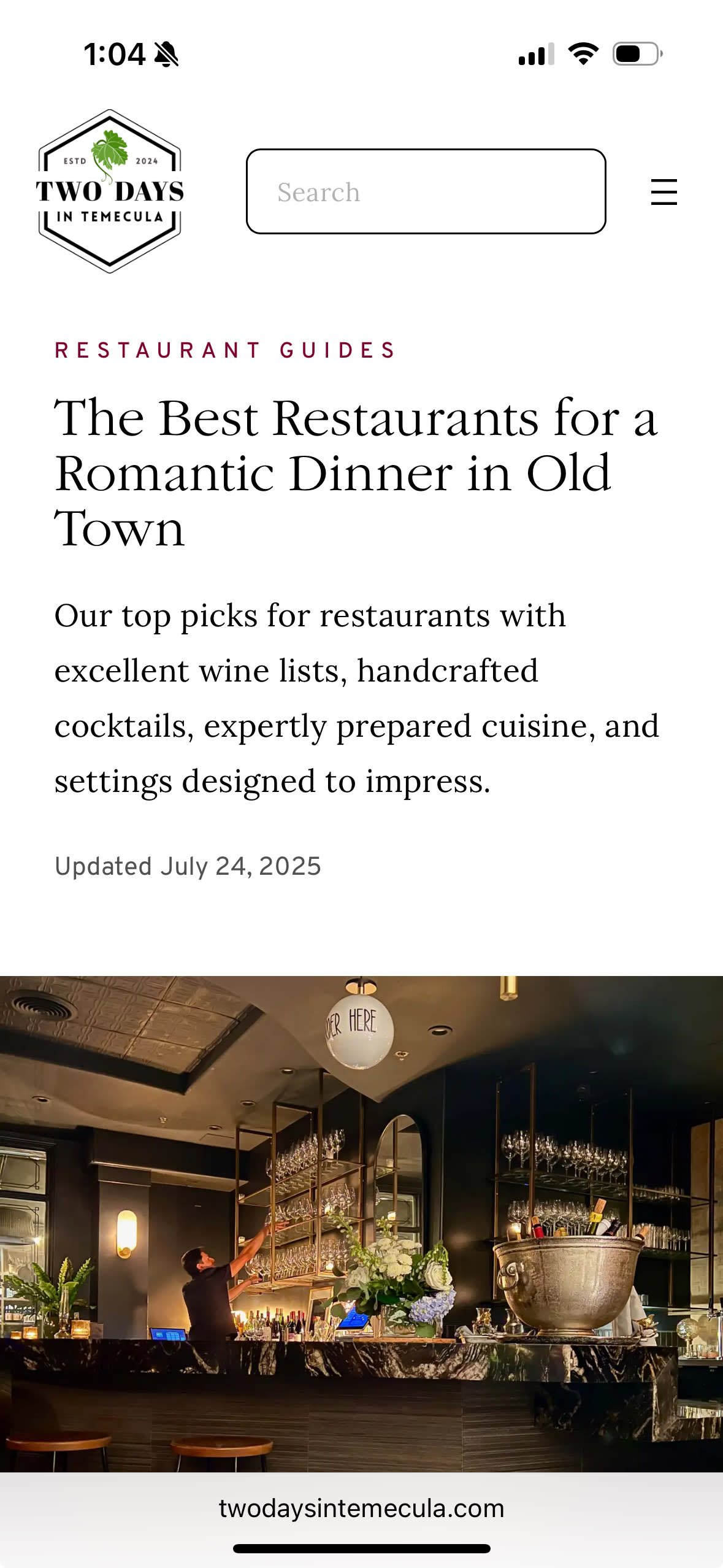Open the hamburger menu

coord(664,192)
